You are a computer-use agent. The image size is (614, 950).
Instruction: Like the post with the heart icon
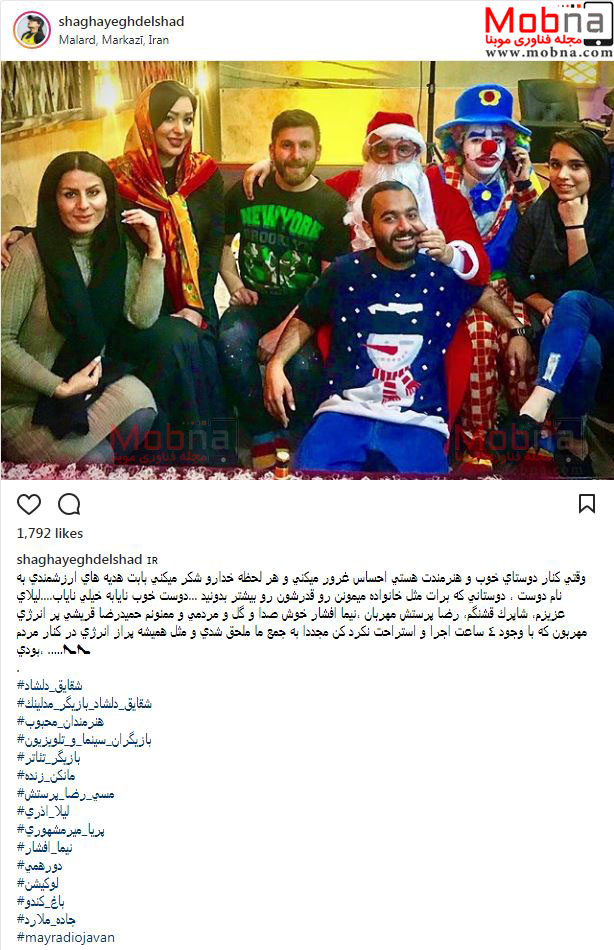tap(30, 502)
